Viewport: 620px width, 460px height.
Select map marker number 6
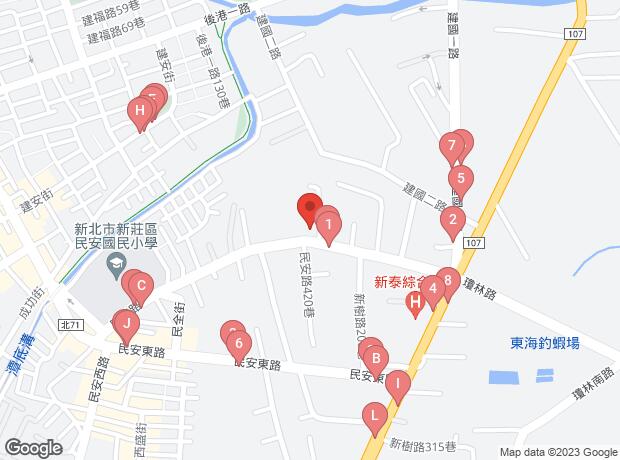click(237, 345)
